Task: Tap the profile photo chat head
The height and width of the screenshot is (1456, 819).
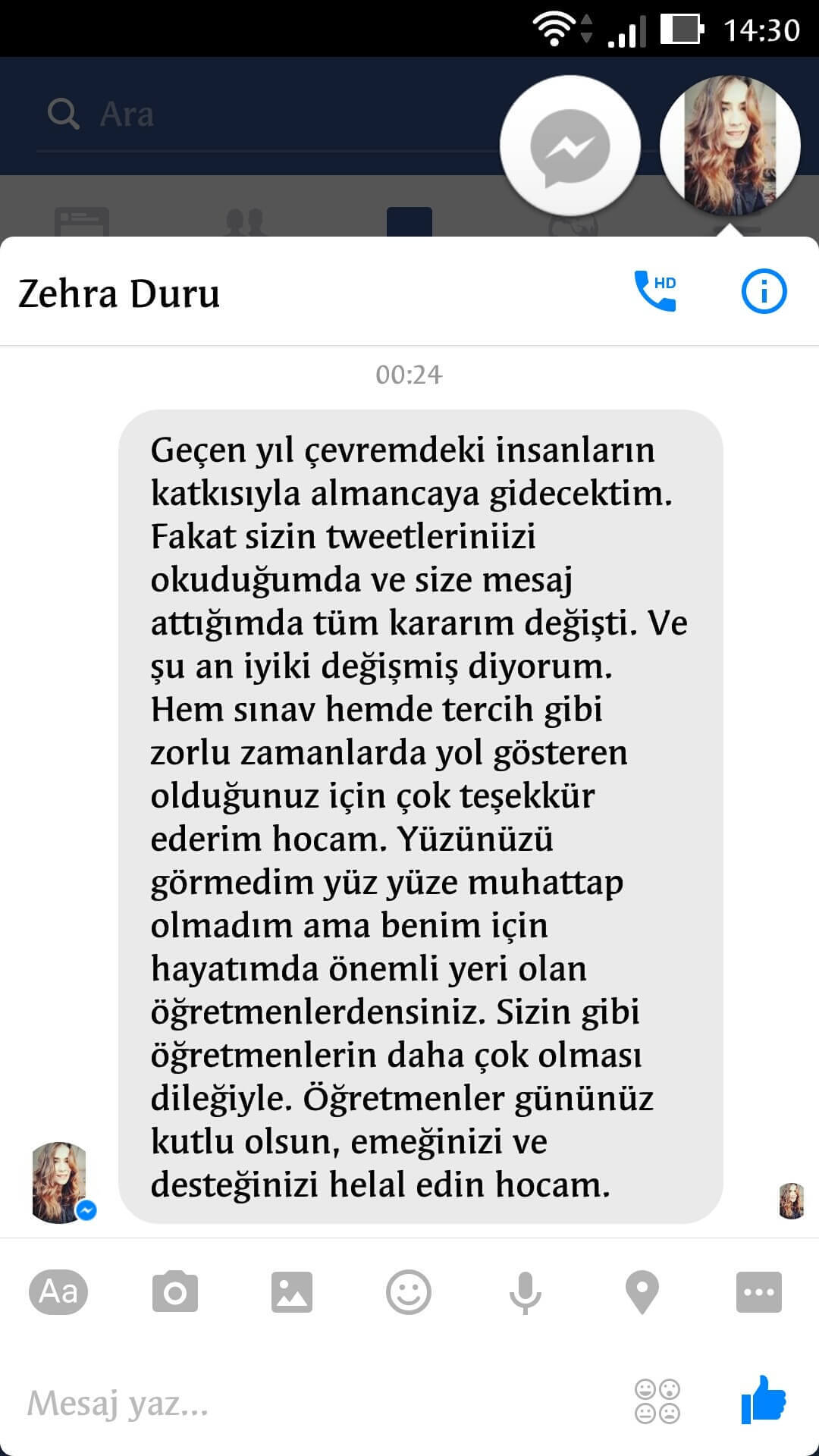Action: [x=730, y=146]
